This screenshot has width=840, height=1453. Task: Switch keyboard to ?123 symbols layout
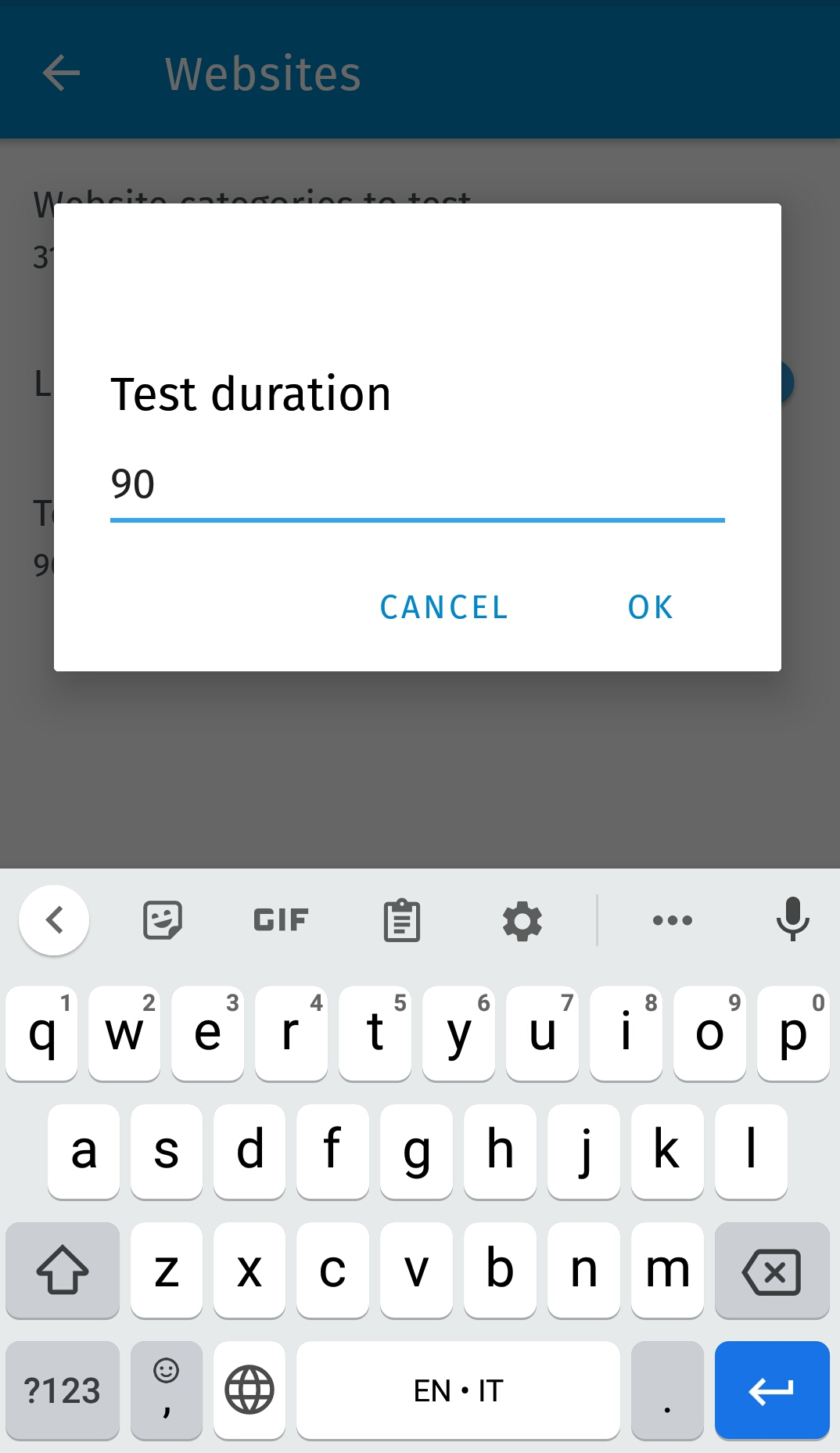coord(63,1390)
